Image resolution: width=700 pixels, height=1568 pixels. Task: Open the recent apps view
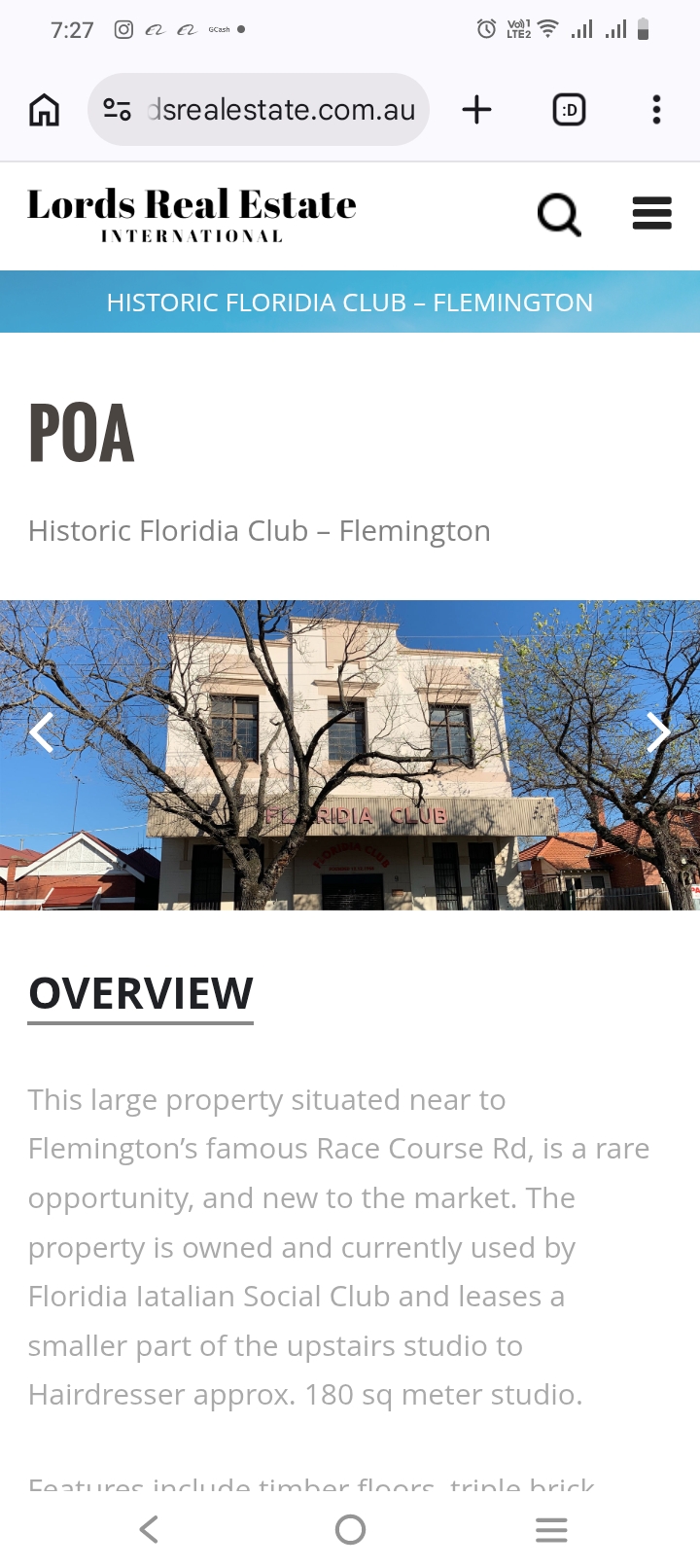pyautogui.click(x=551, y=1529)
